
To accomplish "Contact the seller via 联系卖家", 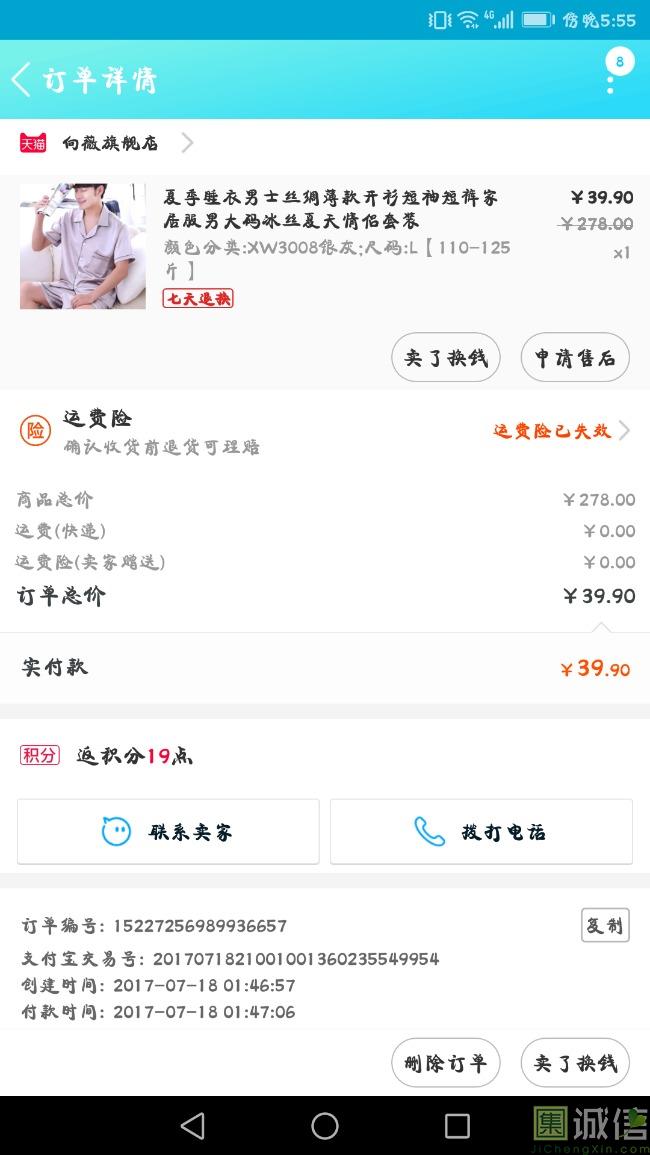I will click(x=168, y=831).
